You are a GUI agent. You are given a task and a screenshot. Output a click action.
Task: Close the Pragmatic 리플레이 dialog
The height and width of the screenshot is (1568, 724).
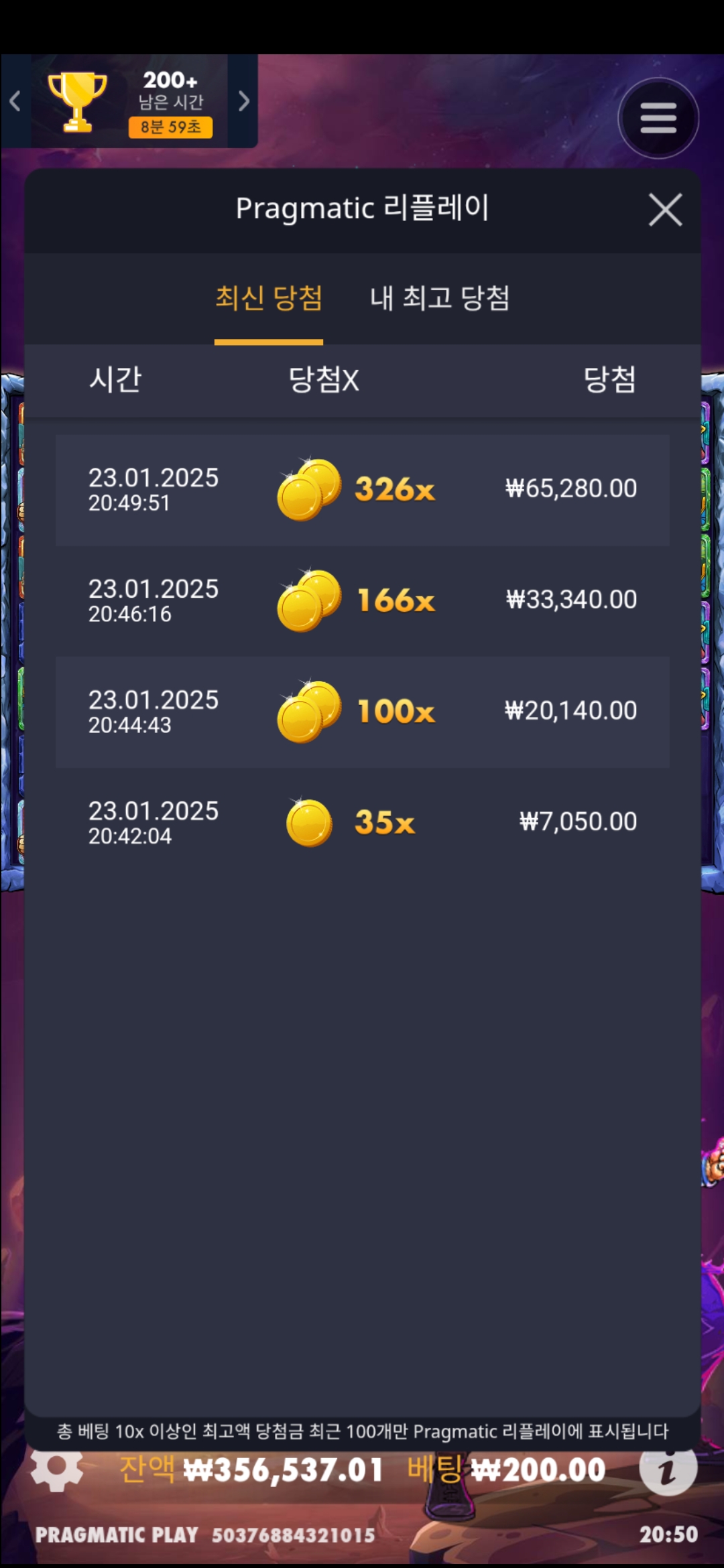click(665, 210)
